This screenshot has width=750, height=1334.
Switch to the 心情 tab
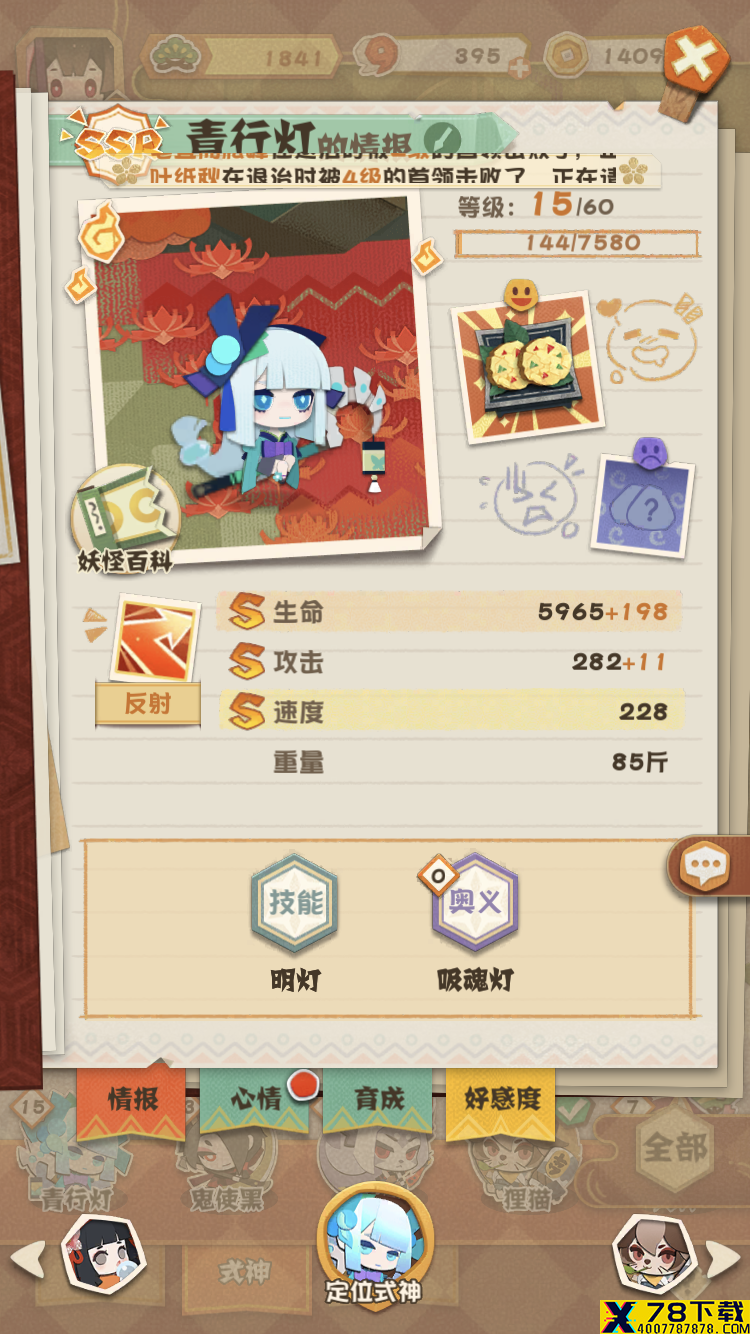click(x=257, y=1099)
